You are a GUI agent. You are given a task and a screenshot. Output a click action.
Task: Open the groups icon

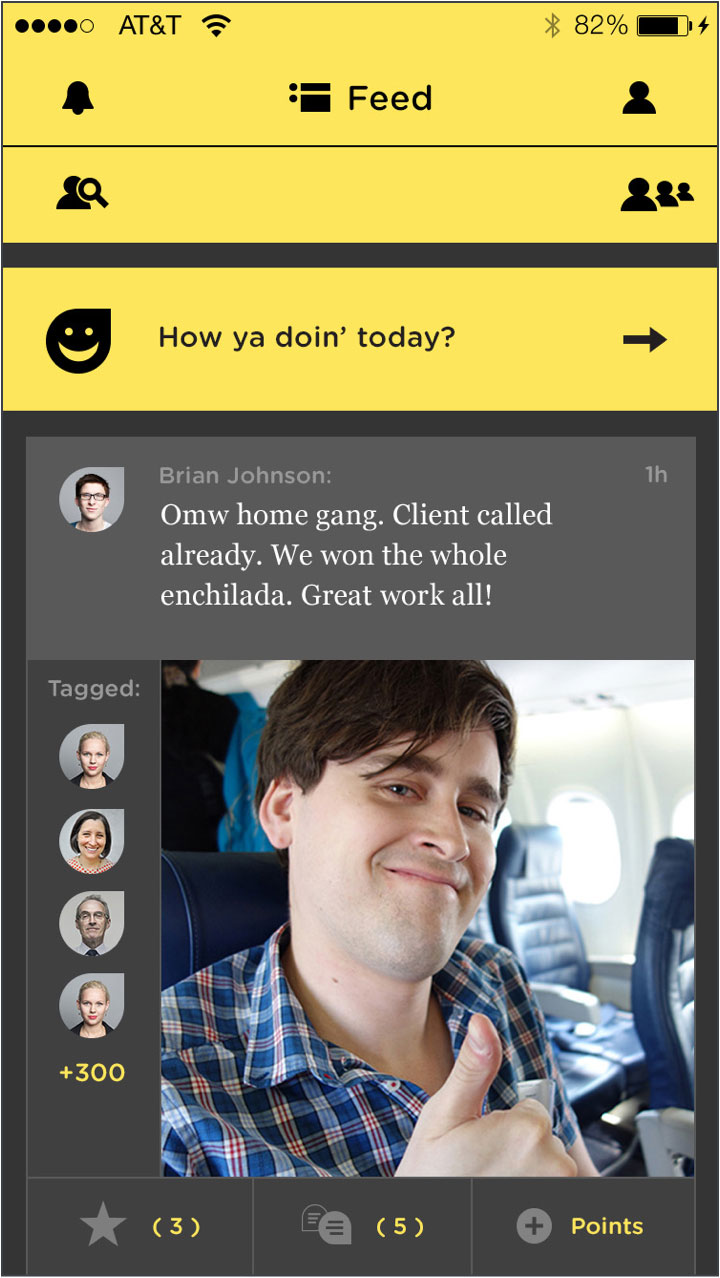656,193
